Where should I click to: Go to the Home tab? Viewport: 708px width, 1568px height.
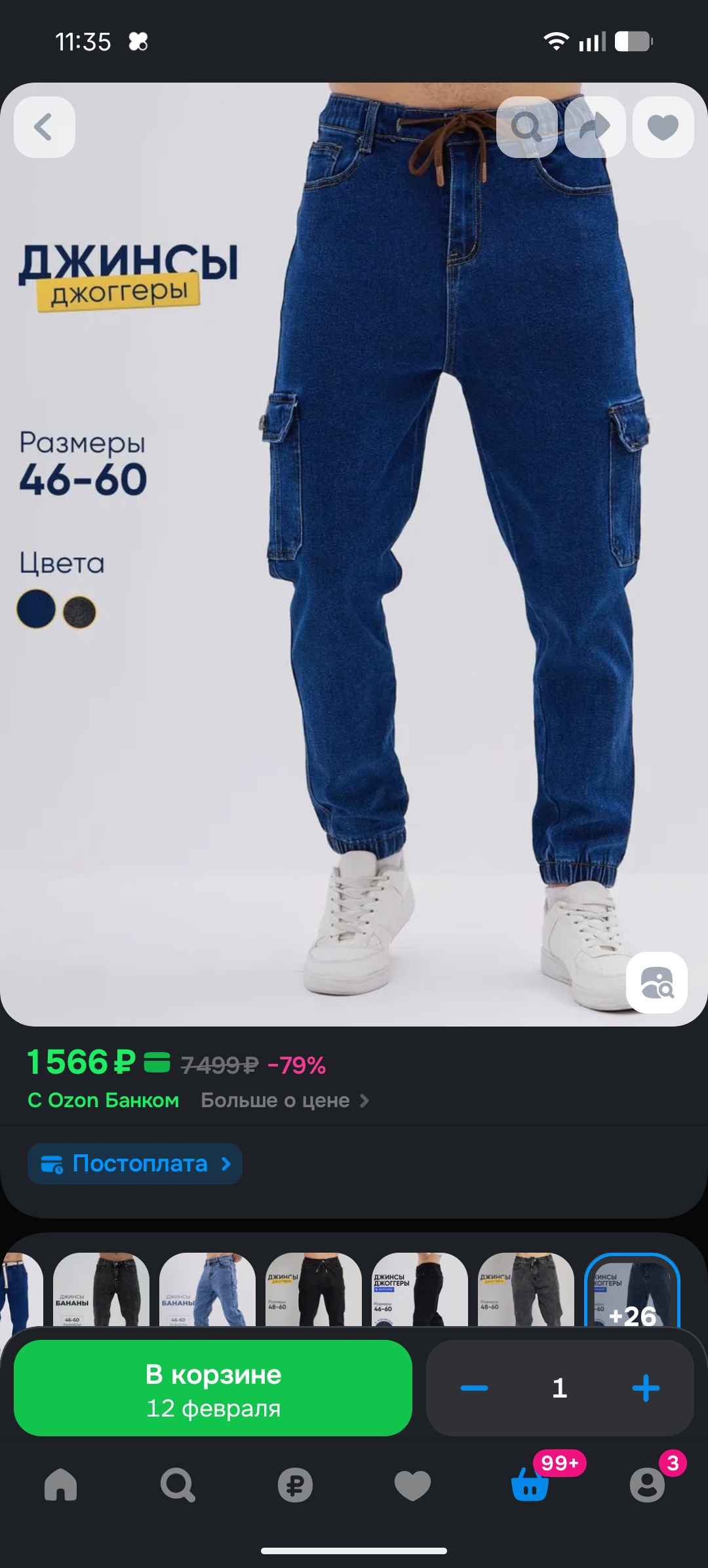coord(60,1484)
